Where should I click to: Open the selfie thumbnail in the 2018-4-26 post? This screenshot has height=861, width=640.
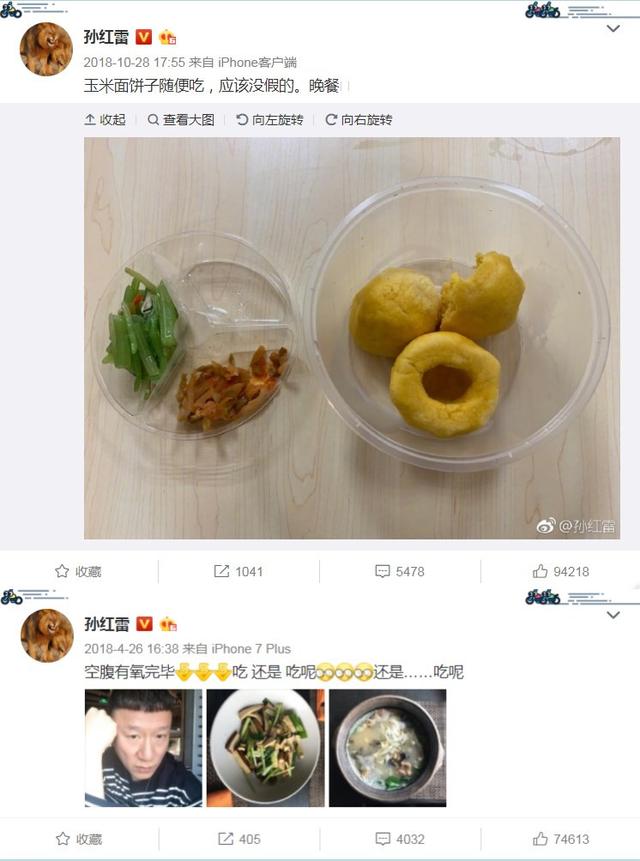click(143, 747)
